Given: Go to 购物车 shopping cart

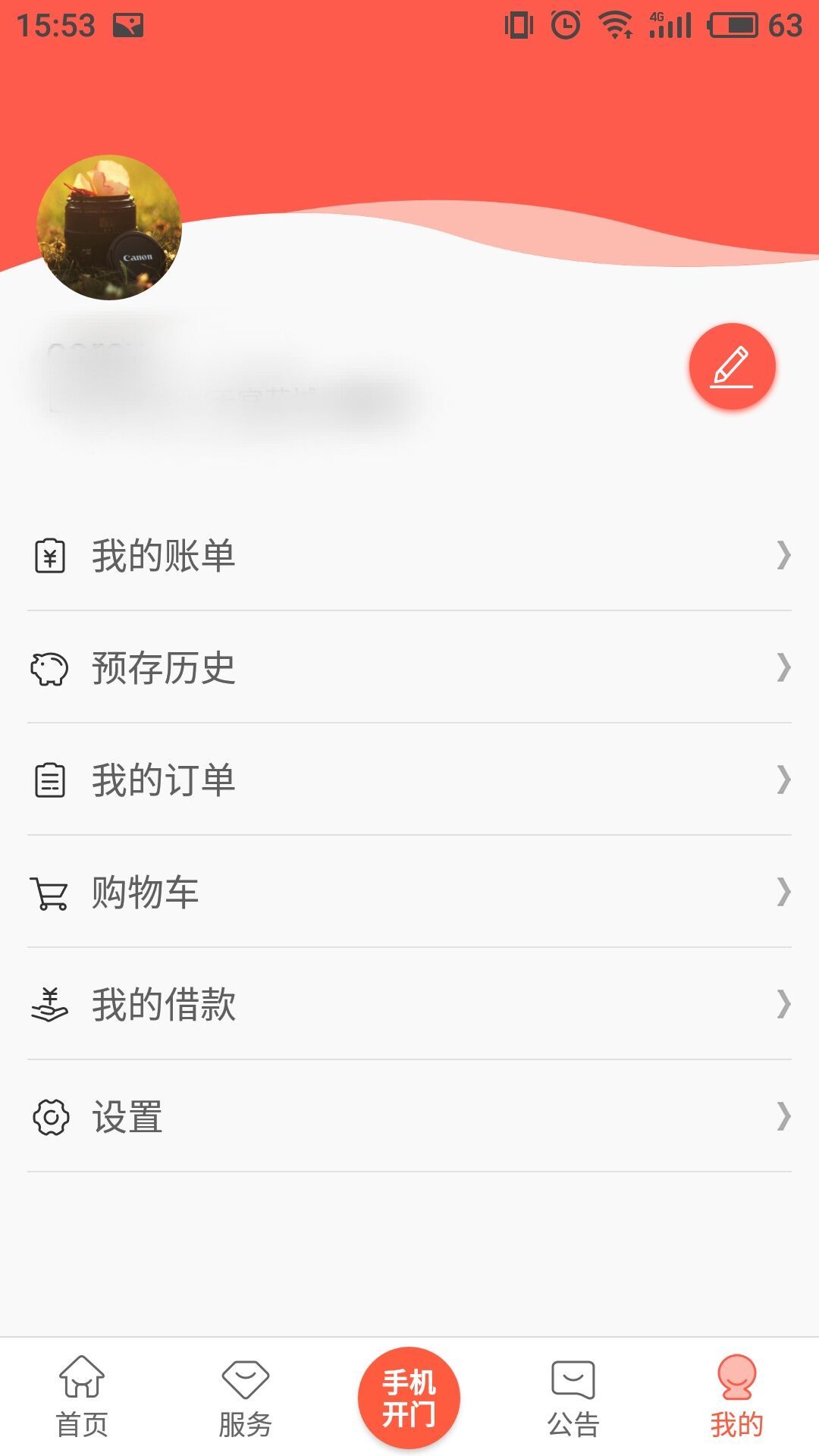Looking at the screenshot, I should point(409,892).
